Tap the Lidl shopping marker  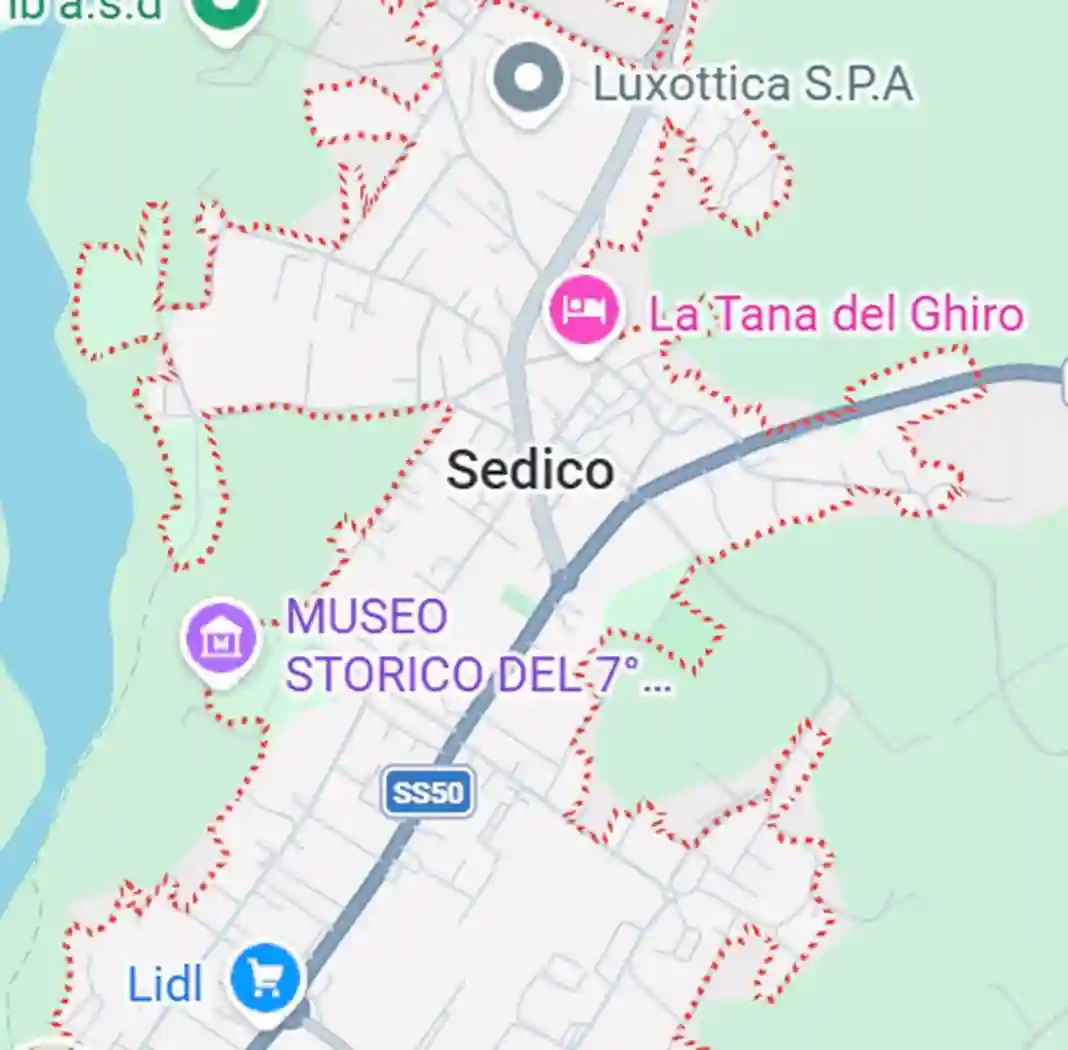(x=265, y=979)
